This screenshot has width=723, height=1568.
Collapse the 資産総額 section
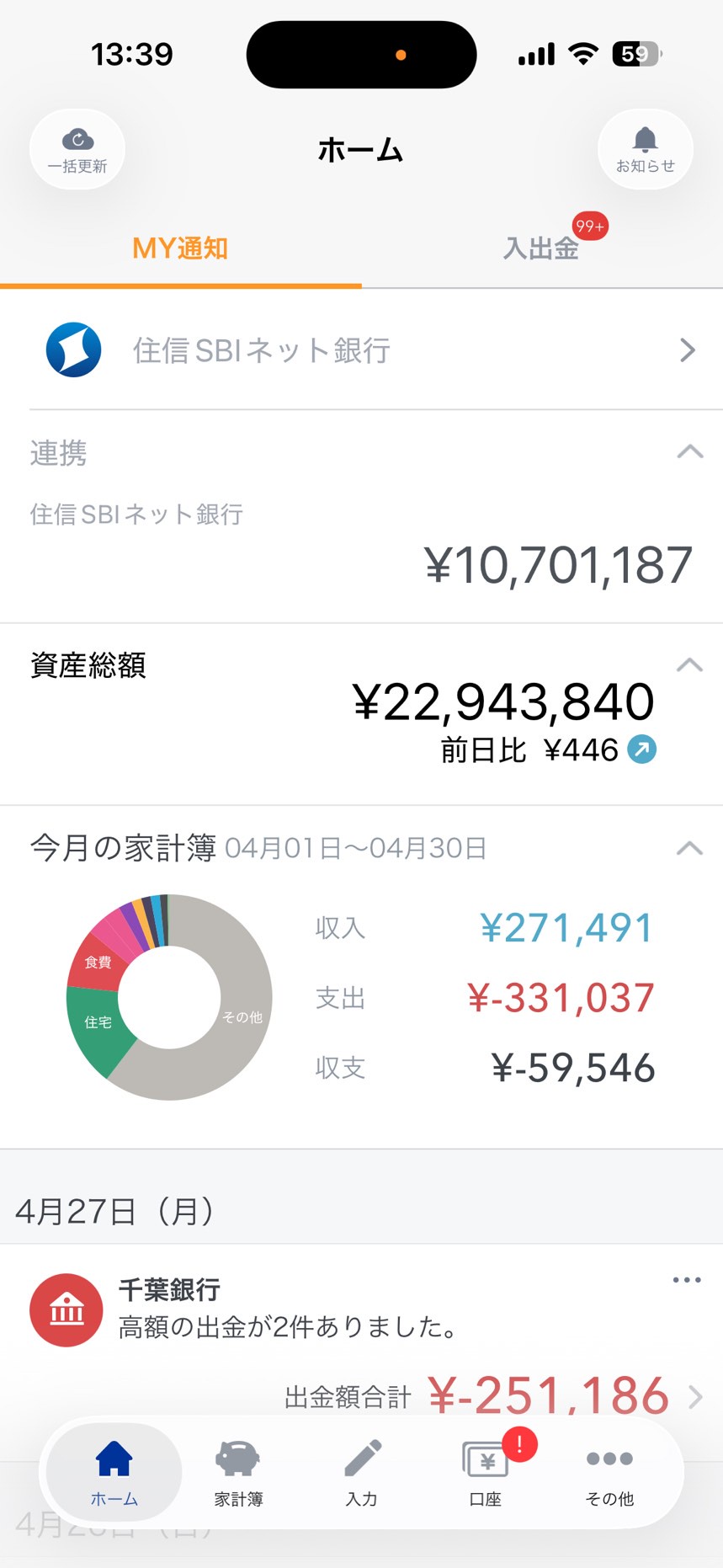click(x=689, y=665)
